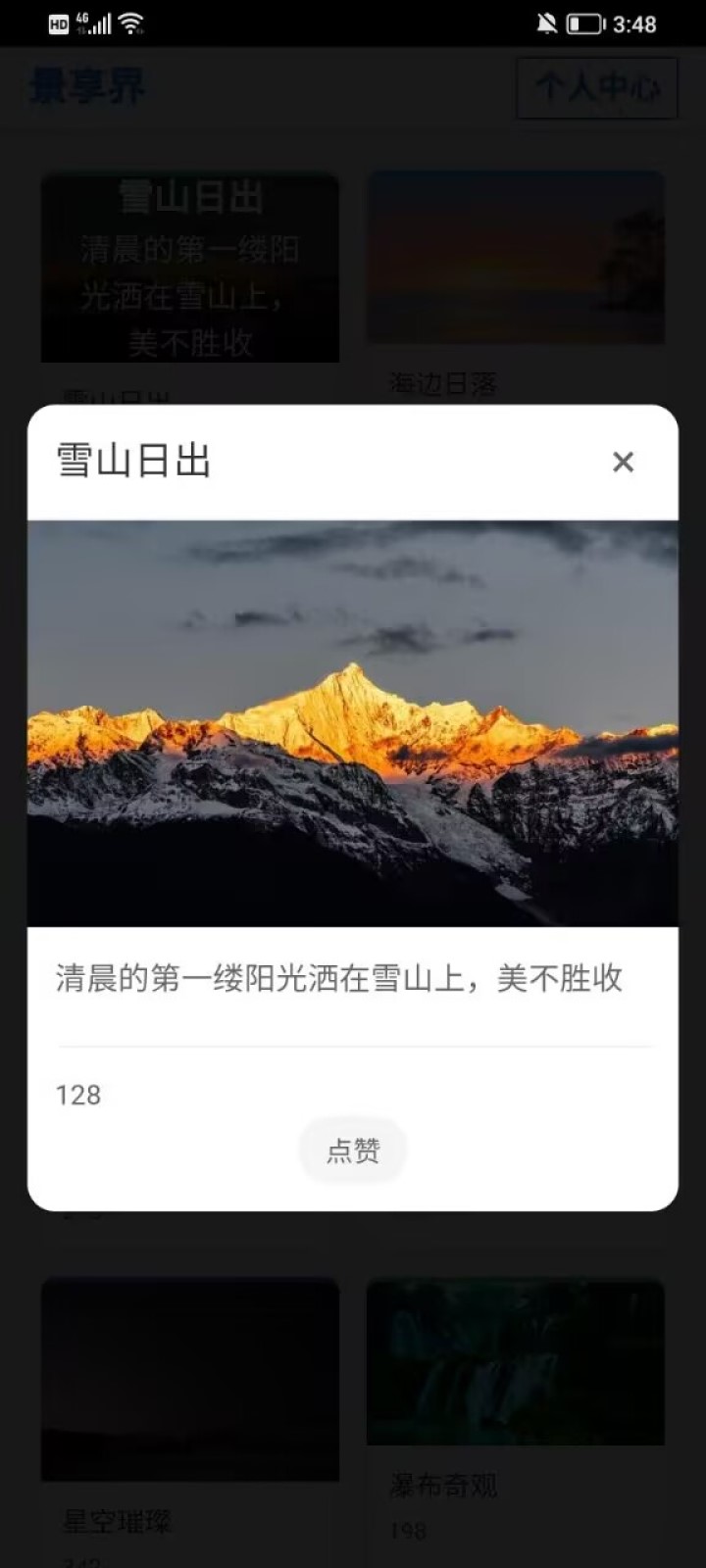
Task: Tap the 景享界 app title
Action: tap(86, 87)
